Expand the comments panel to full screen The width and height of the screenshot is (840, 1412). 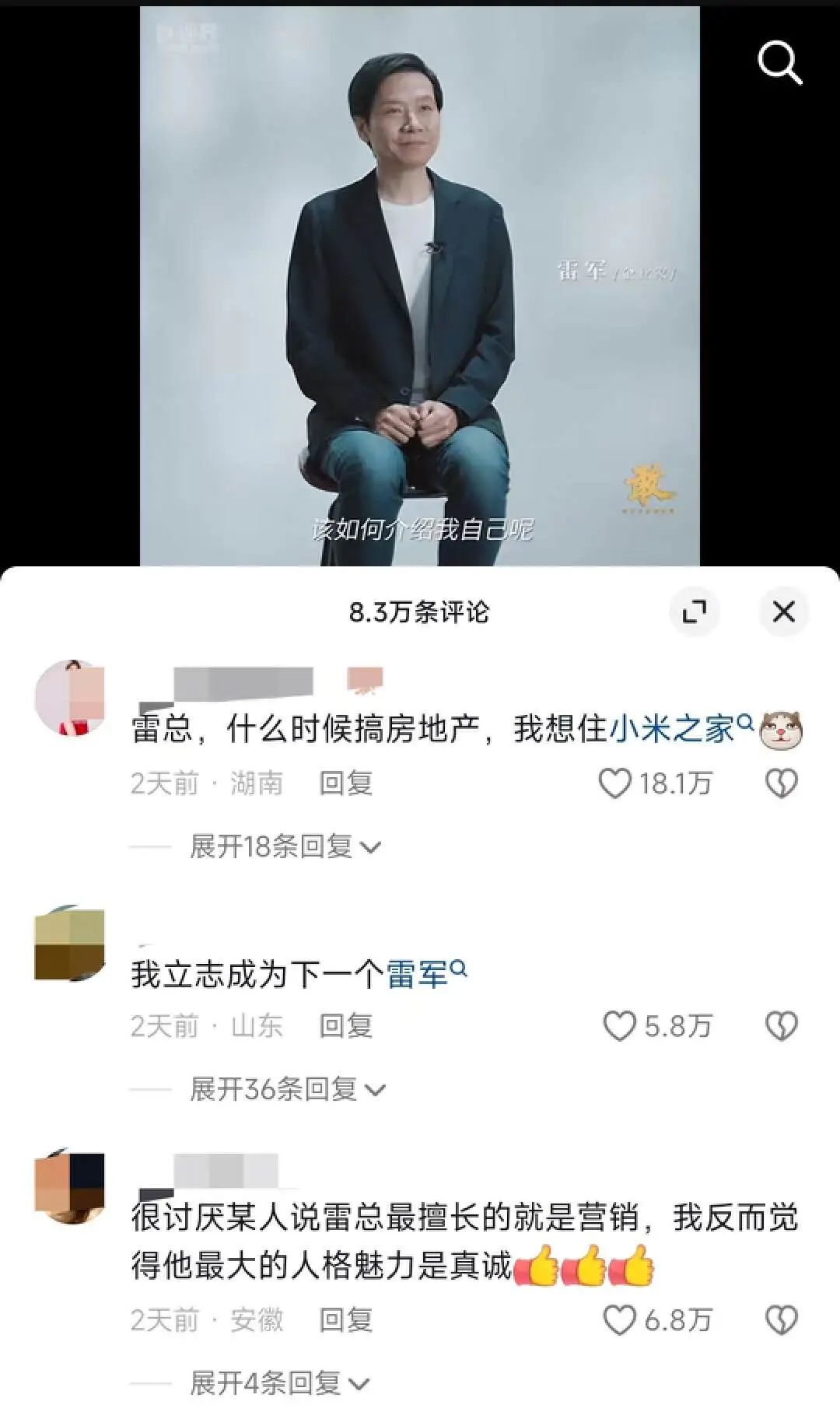[x=694, y=611]
